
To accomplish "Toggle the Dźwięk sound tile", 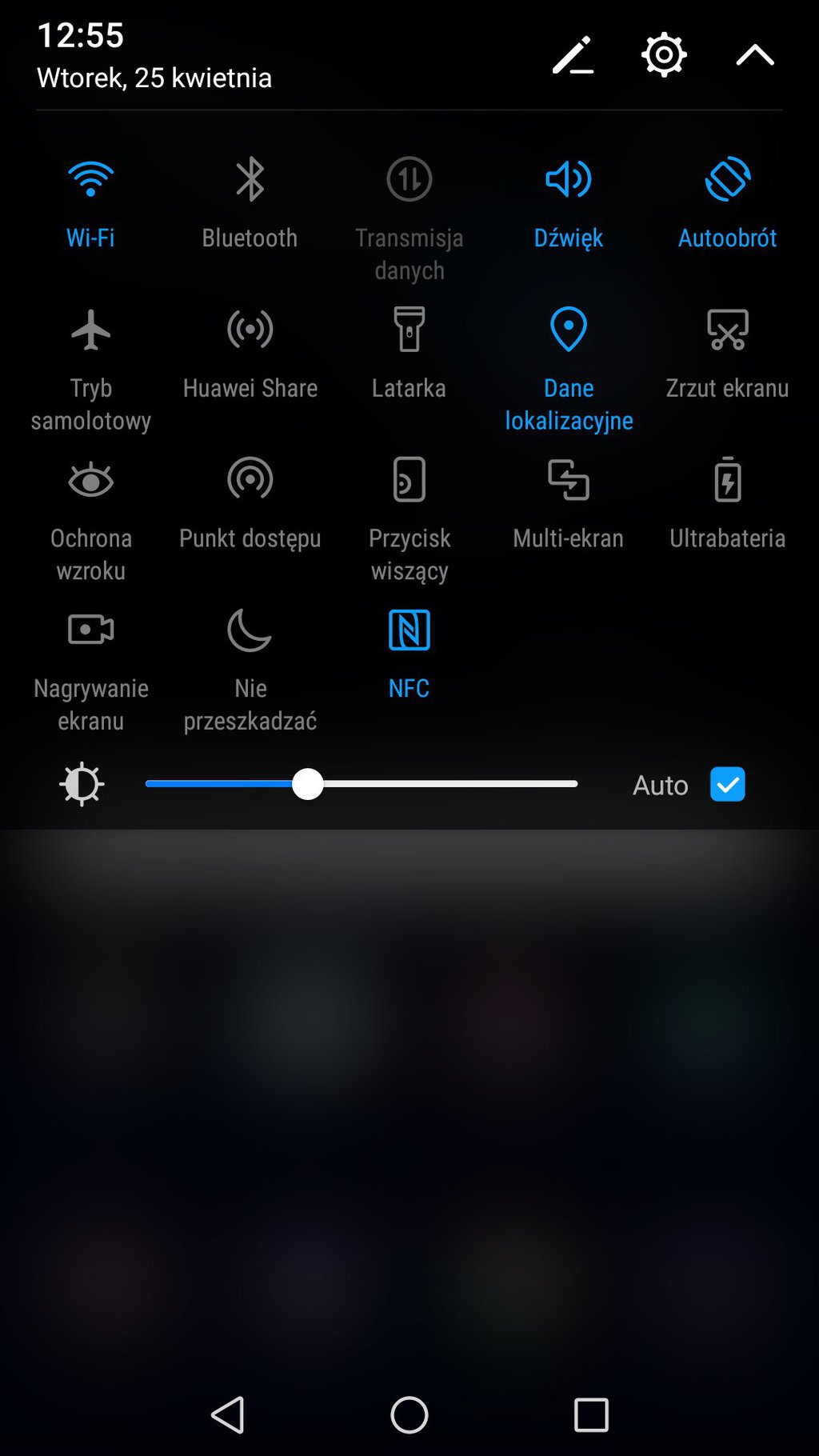I will pos(569,178).
